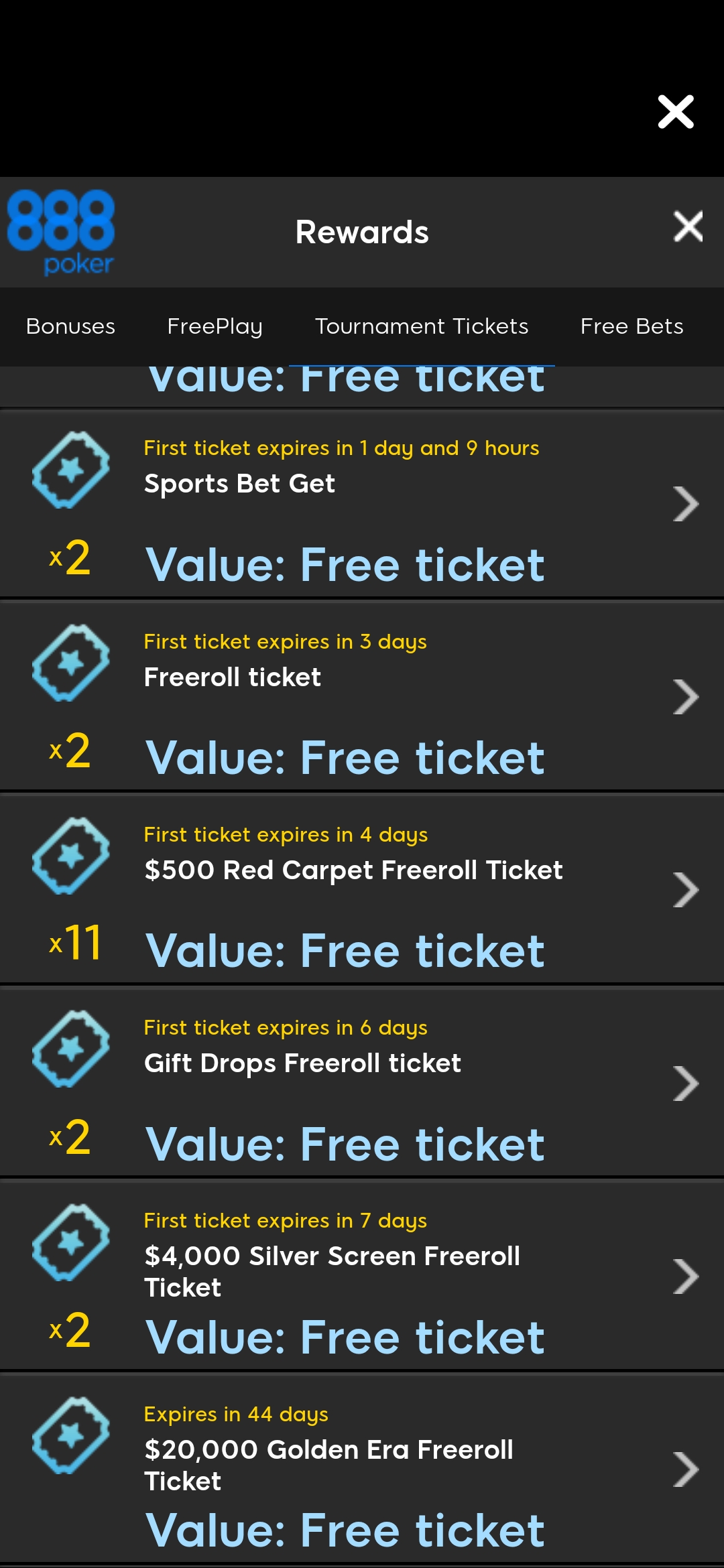Switch to the Bonuses tab
The image size is (724, 1568).
pos(70,326)
